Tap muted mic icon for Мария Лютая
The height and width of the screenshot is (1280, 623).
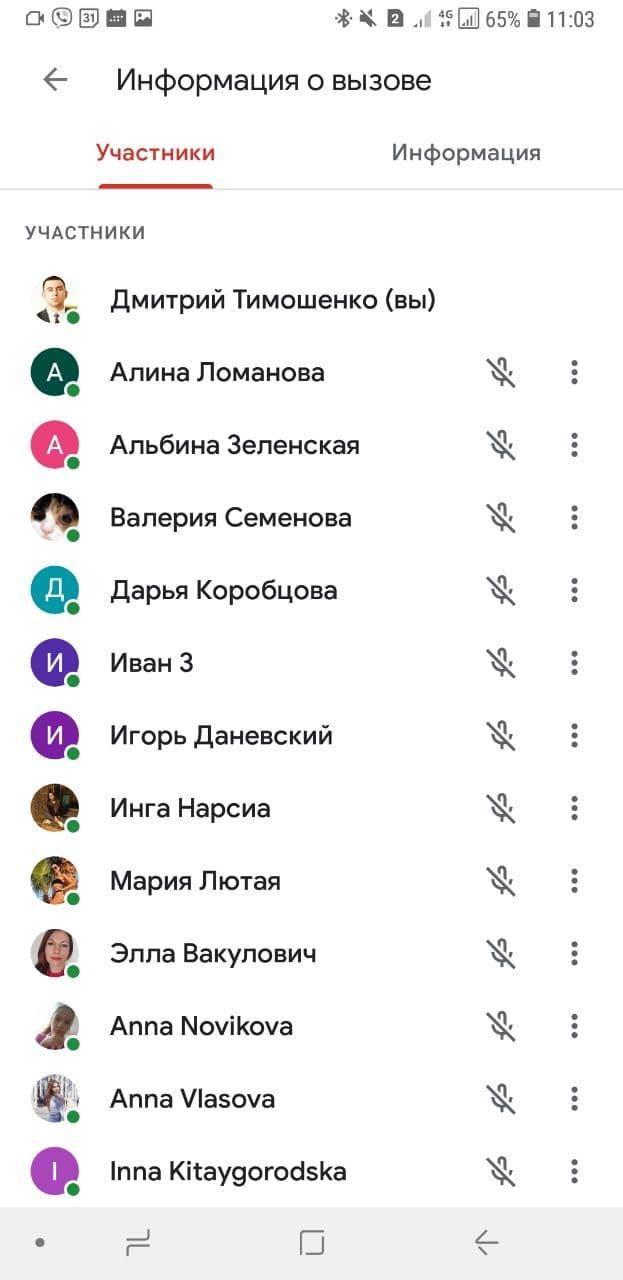click(501, 881)
